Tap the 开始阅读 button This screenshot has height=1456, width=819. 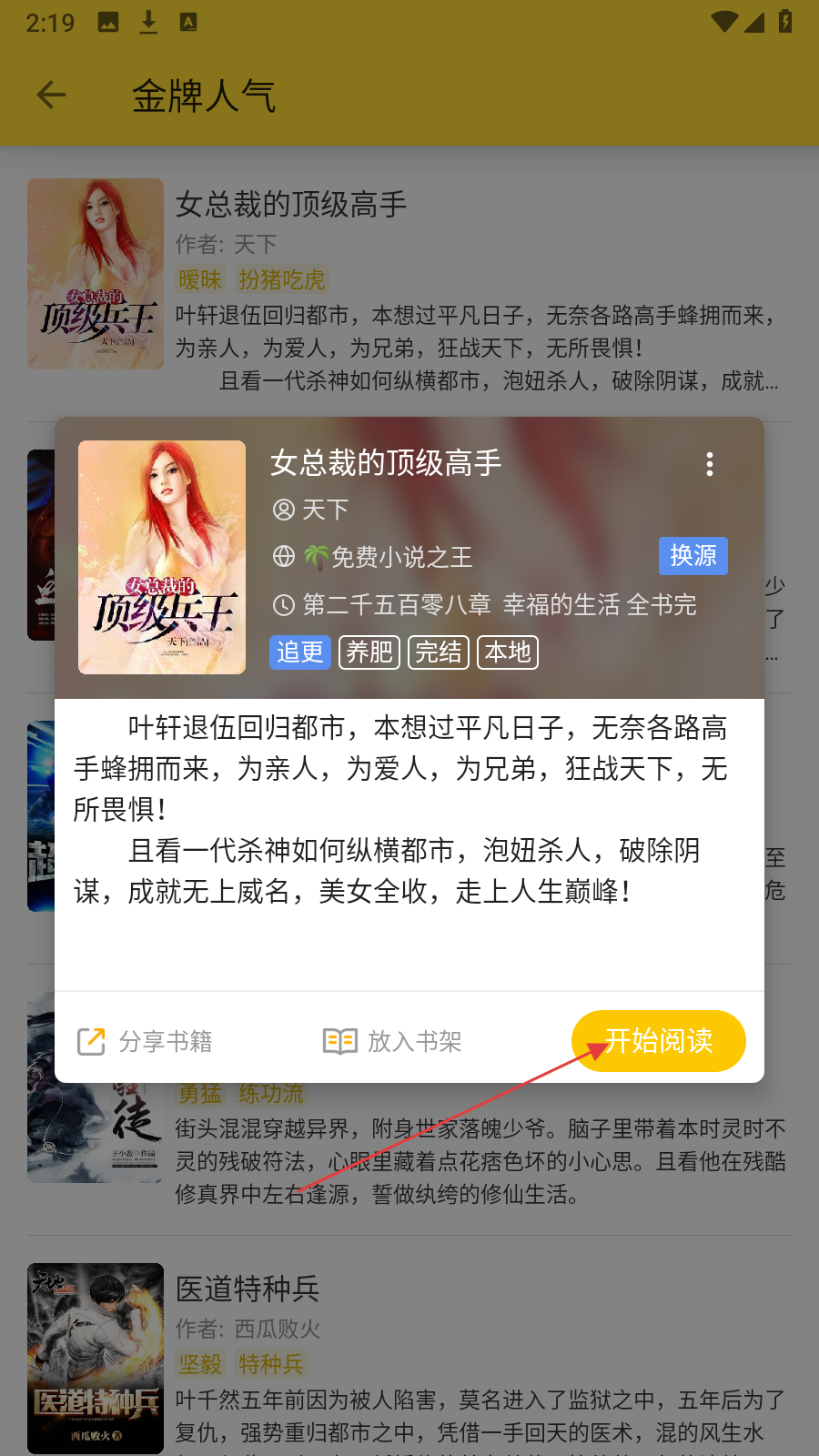pos(658,1041)
